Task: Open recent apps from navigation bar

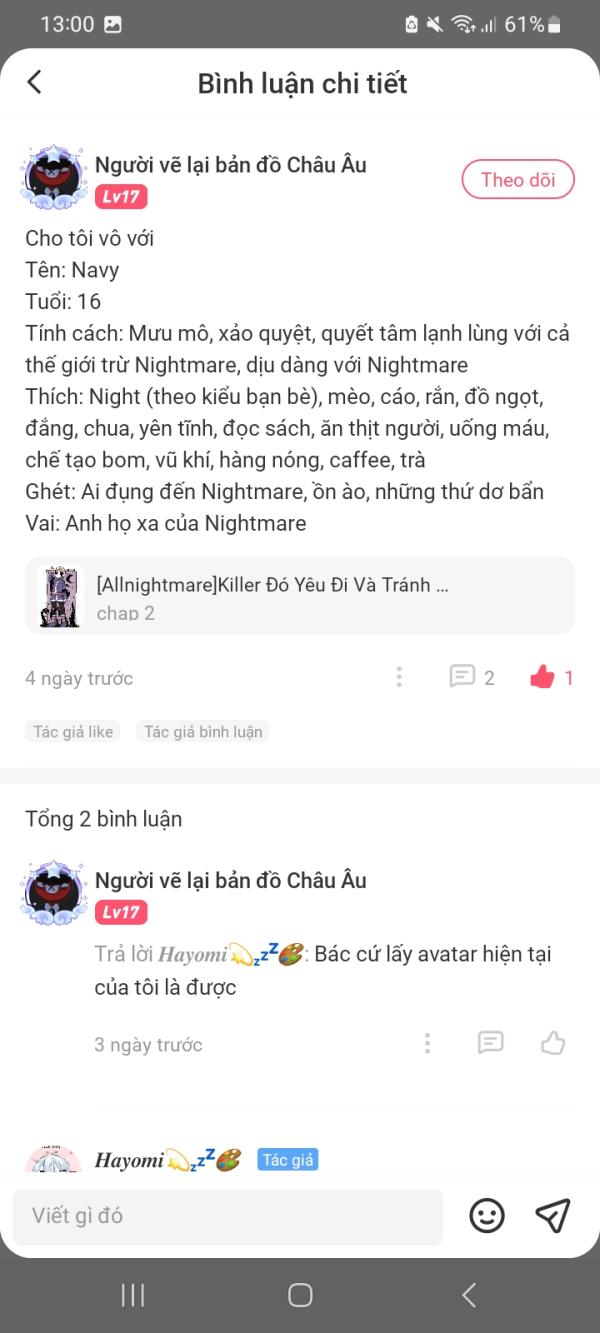Action: point(133,1295)
